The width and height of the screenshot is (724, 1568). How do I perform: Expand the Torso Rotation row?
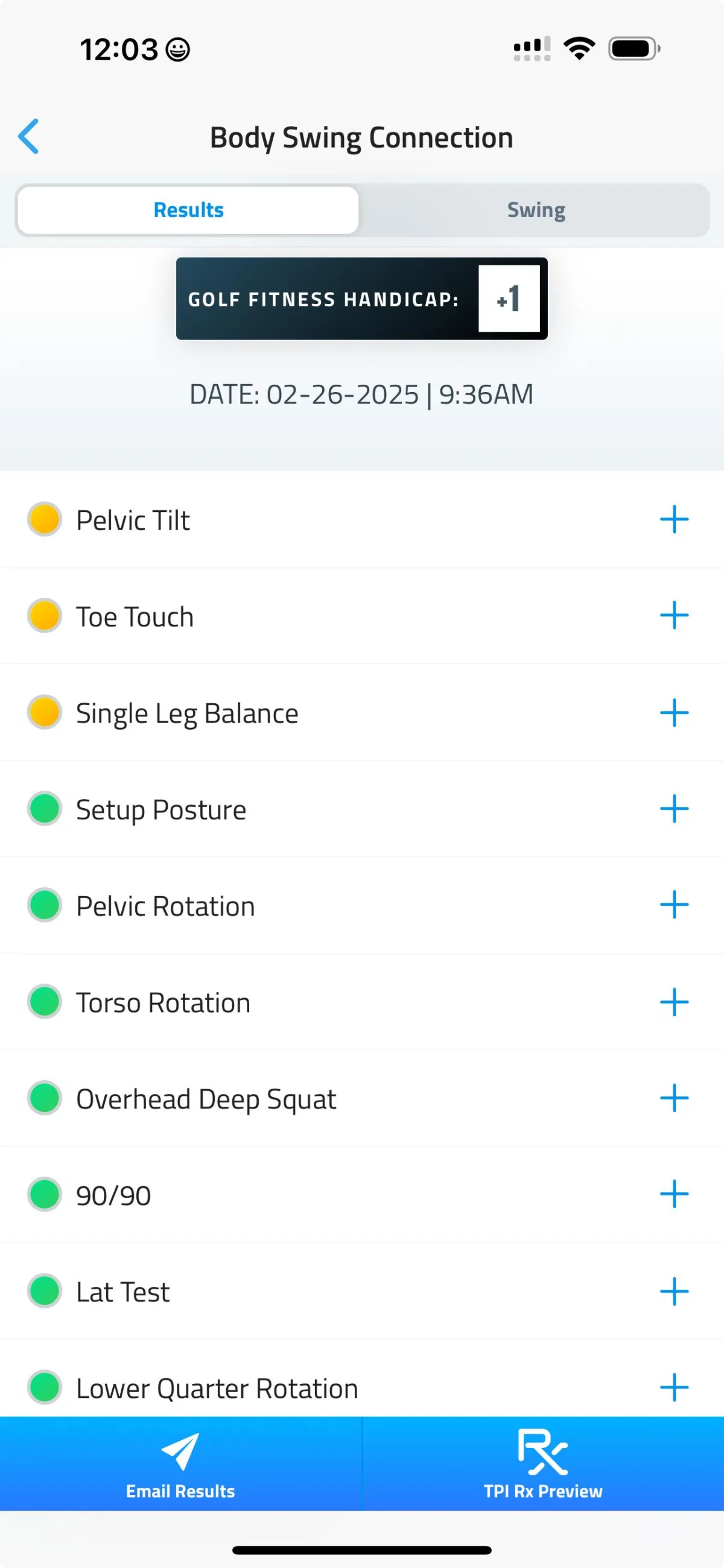pyautogui.click(x=674, y=1002)
